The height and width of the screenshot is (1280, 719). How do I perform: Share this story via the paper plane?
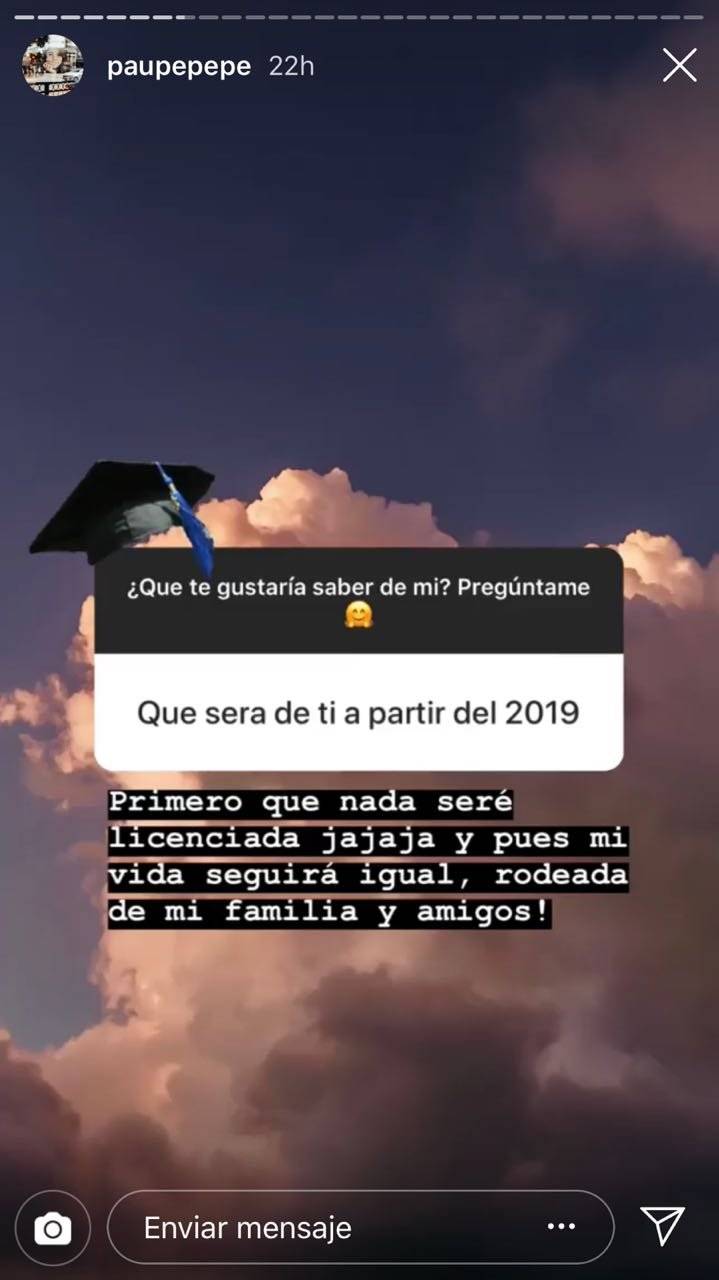(x=662, y=1226)
